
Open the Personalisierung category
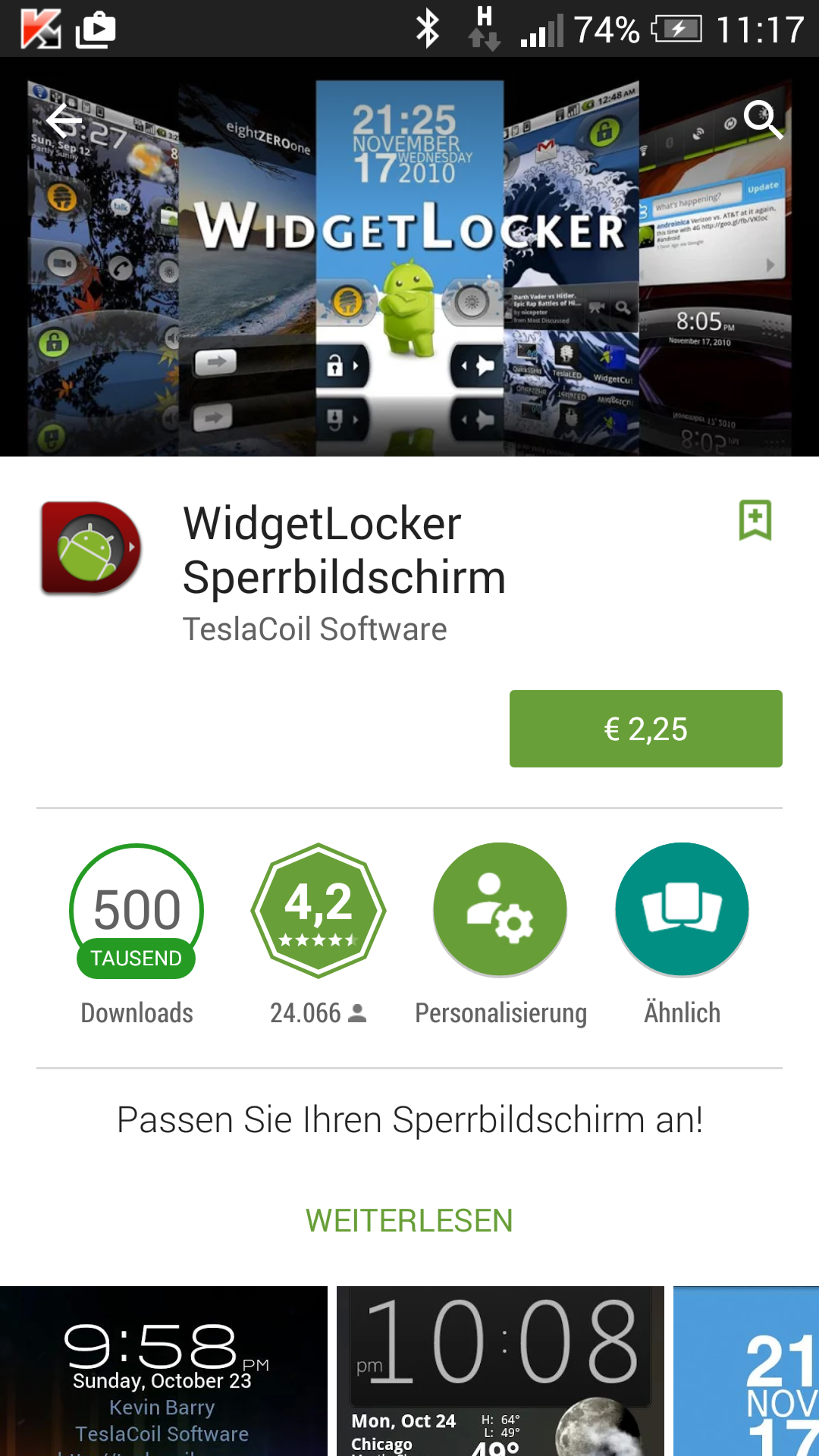500,910
